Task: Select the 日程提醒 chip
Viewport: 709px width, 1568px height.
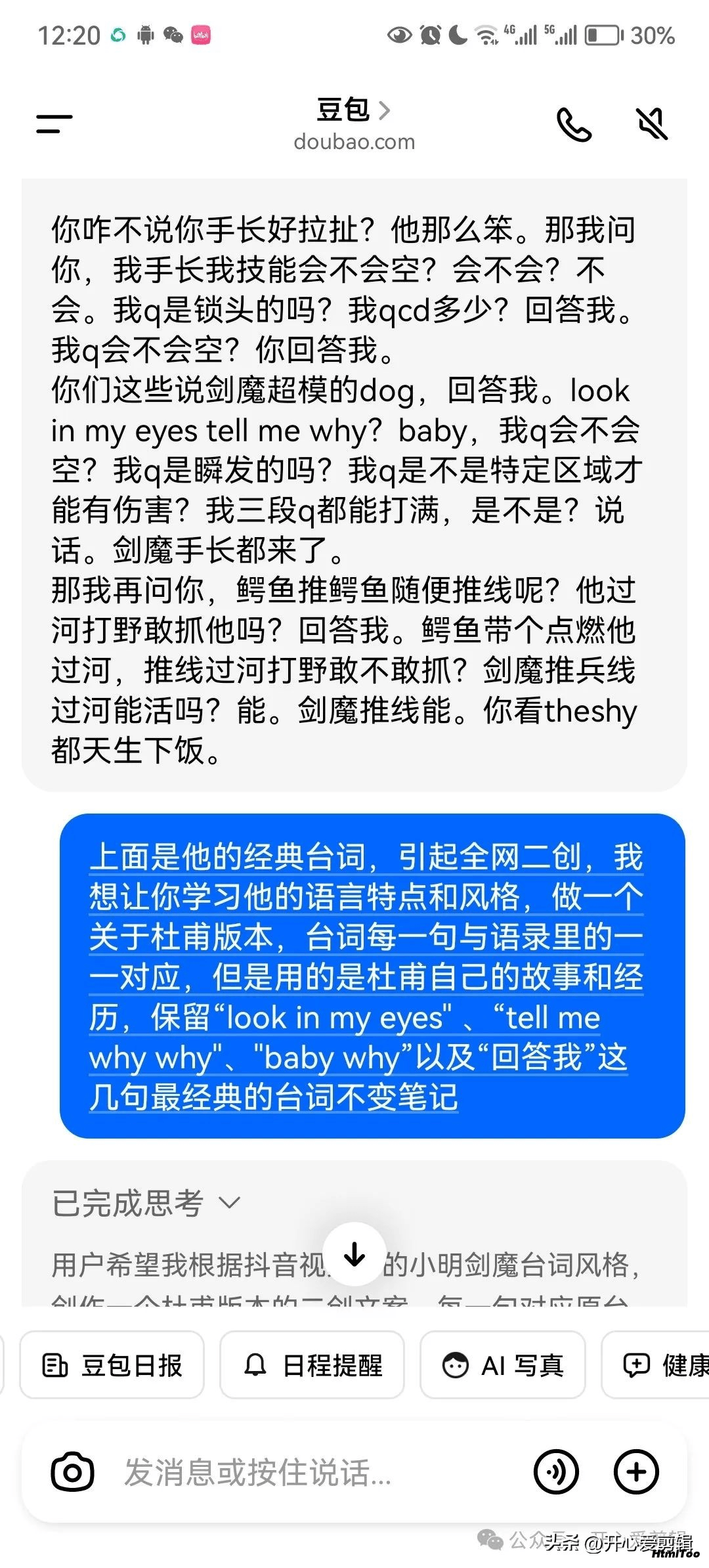Action: point(312,1365)
